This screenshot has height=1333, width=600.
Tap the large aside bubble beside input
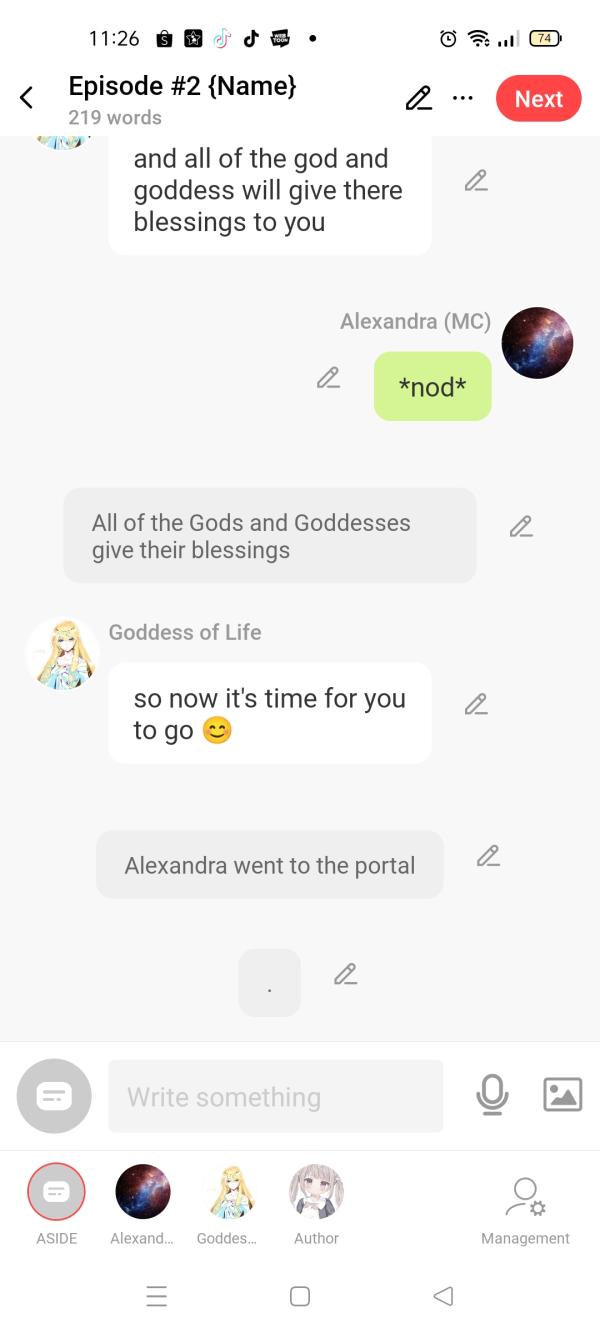click(x=54, y=1096)
